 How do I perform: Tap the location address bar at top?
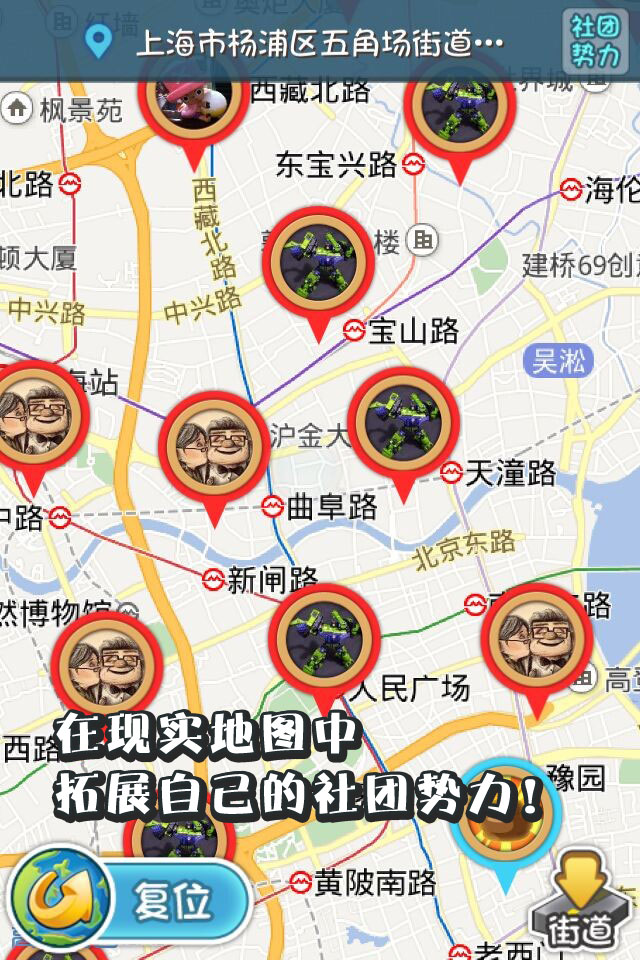(x=300, y=42)
